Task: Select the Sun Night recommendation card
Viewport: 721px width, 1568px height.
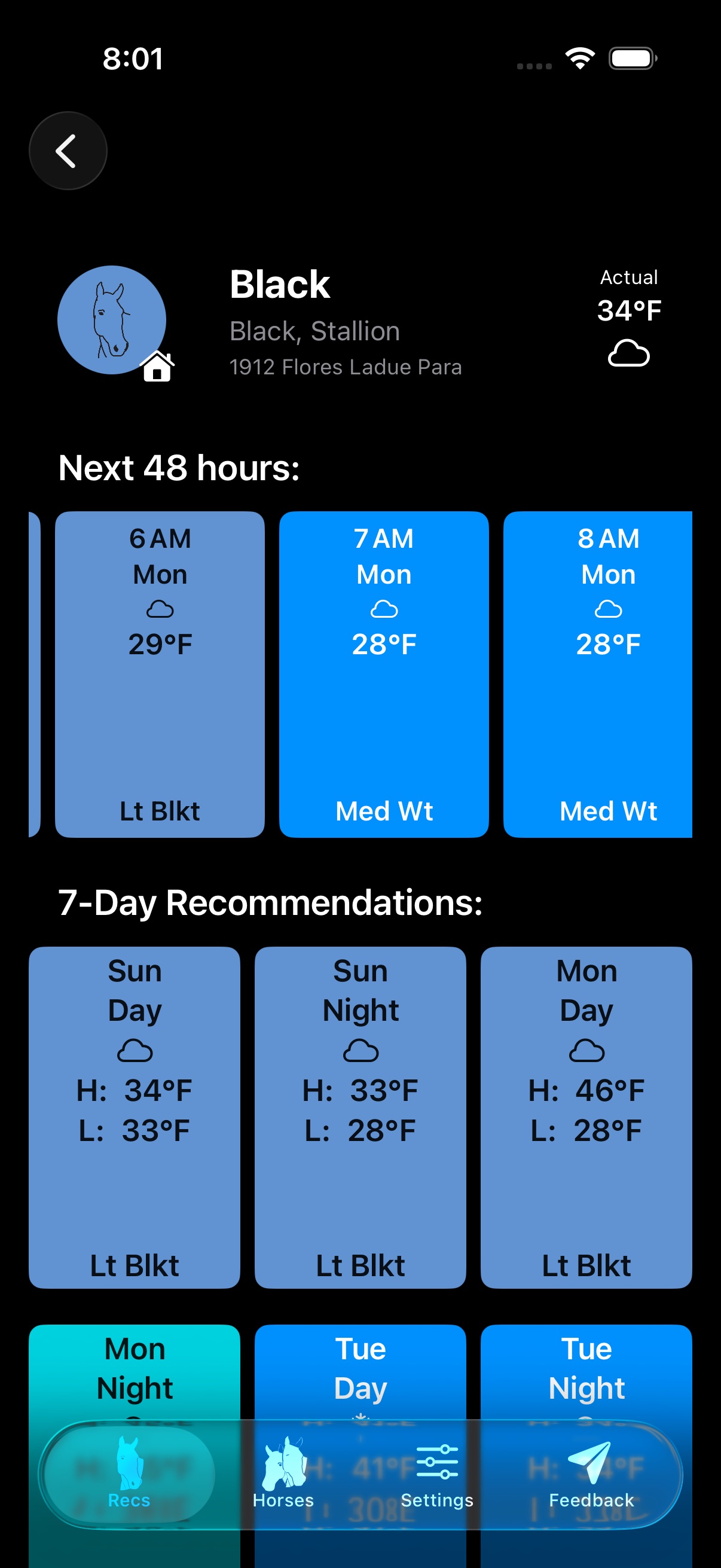Action: (x=360, y=1118)
